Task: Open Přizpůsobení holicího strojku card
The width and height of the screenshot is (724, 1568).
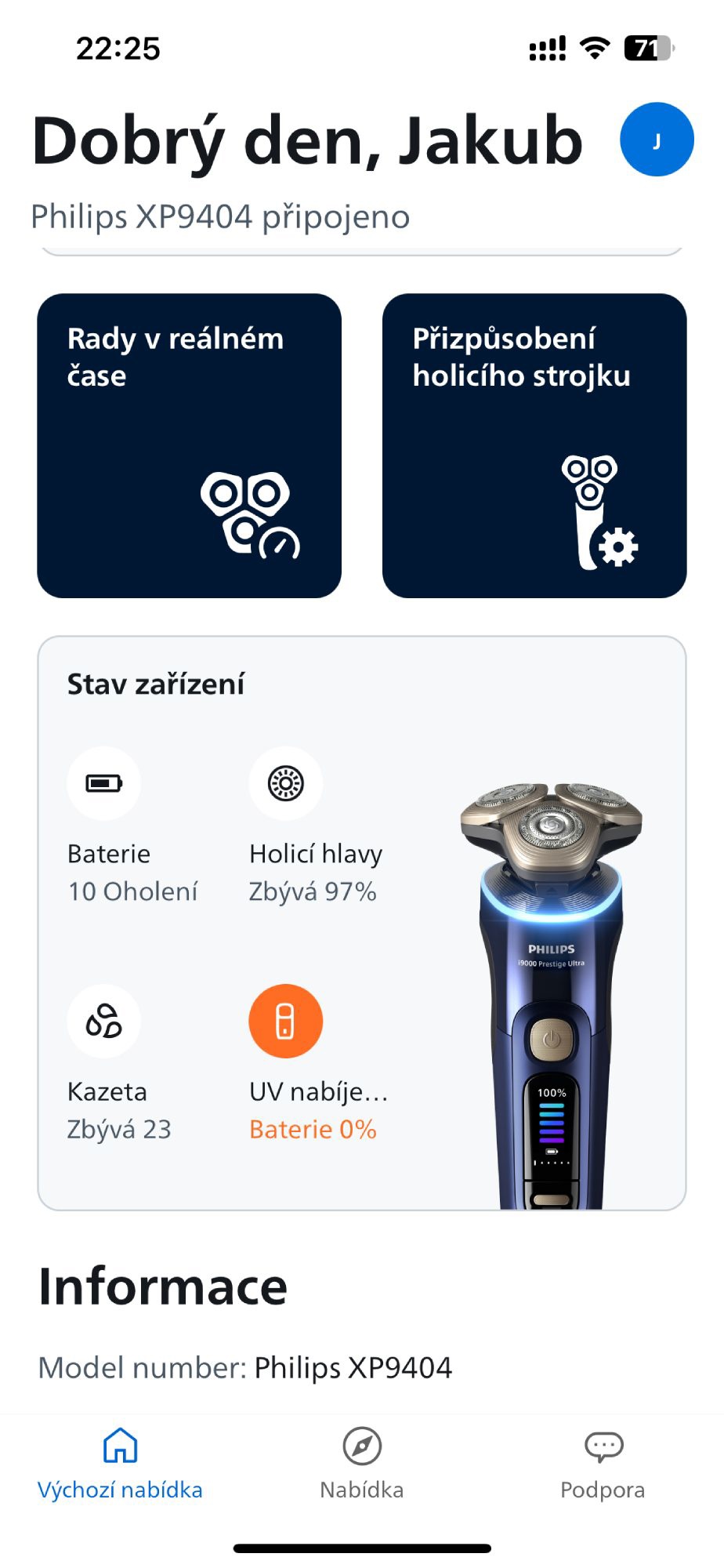Action: coord(534,445)
